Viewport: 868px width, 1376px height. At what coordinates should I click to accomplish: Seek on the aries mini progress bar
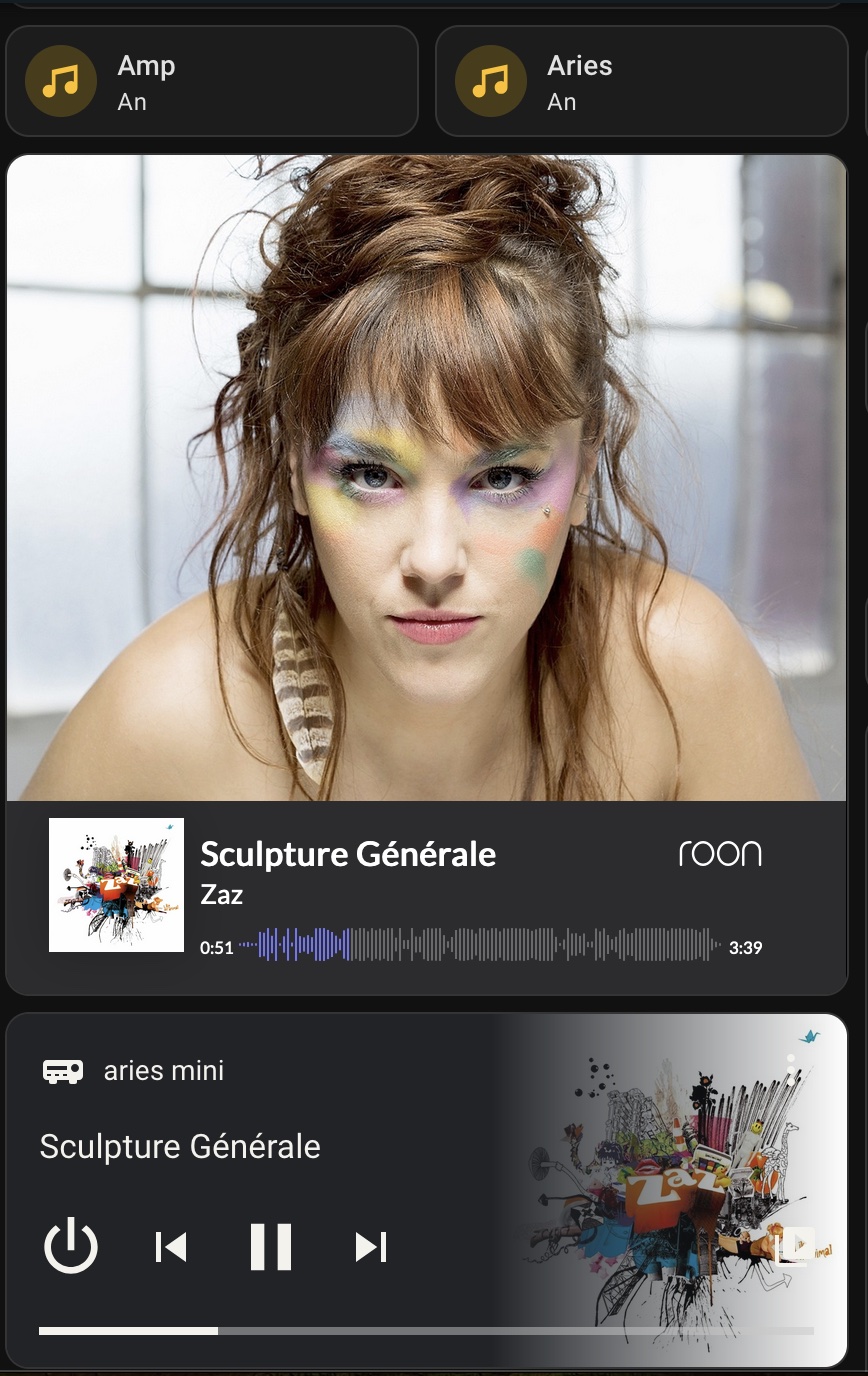click(426, 1331)
